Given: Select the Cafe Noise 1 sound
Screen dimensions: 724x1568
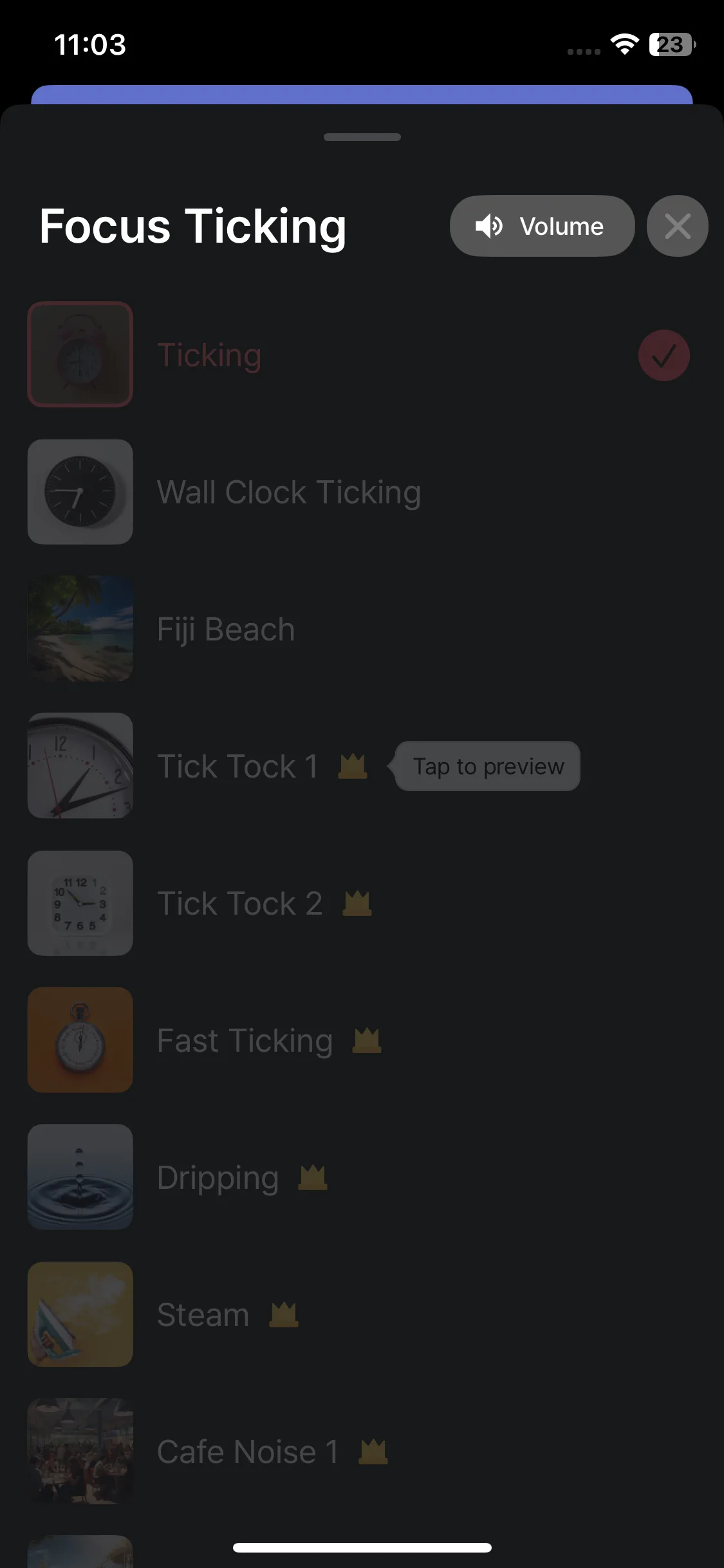Looking at the screenshot, I should click(248, 1451).
